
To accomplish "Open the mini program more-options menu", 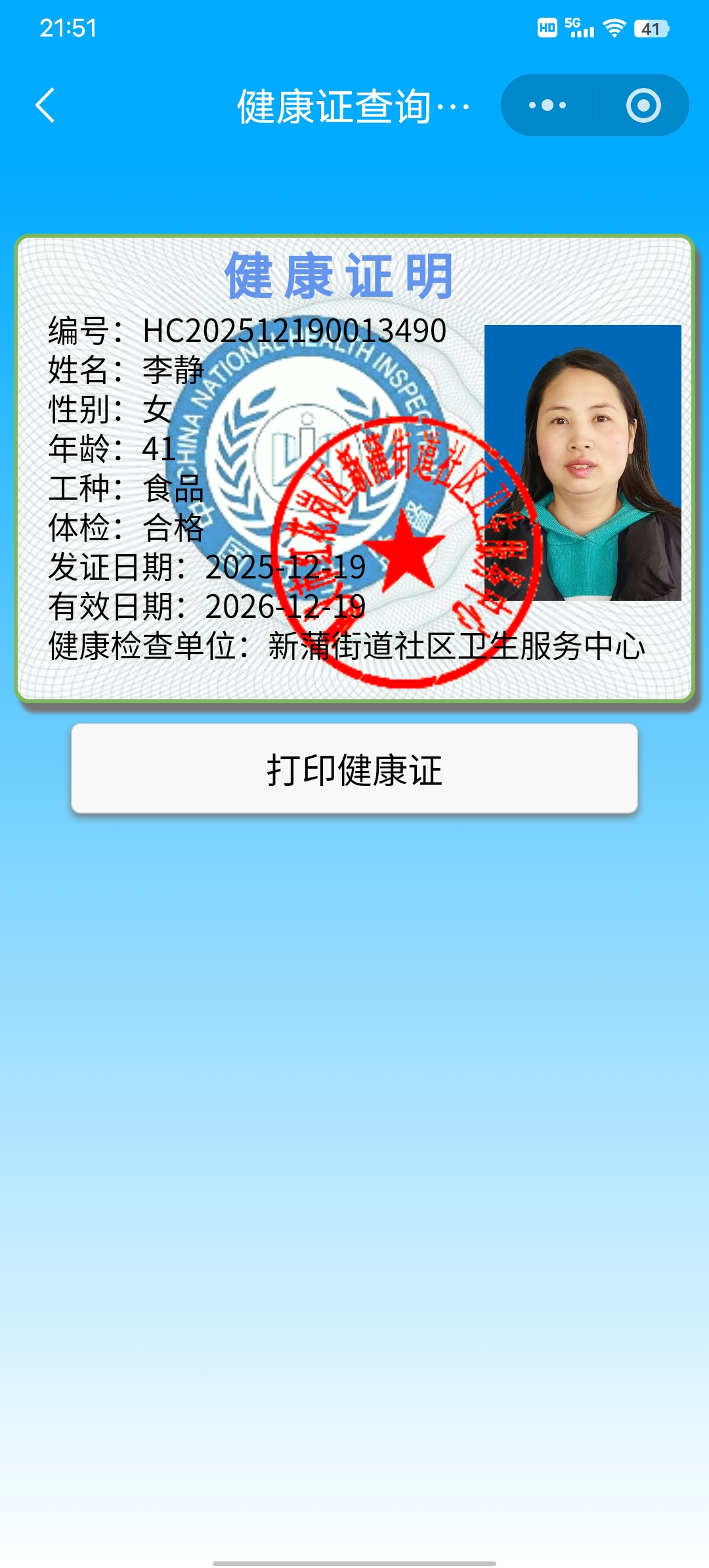I will click(548, 105).
